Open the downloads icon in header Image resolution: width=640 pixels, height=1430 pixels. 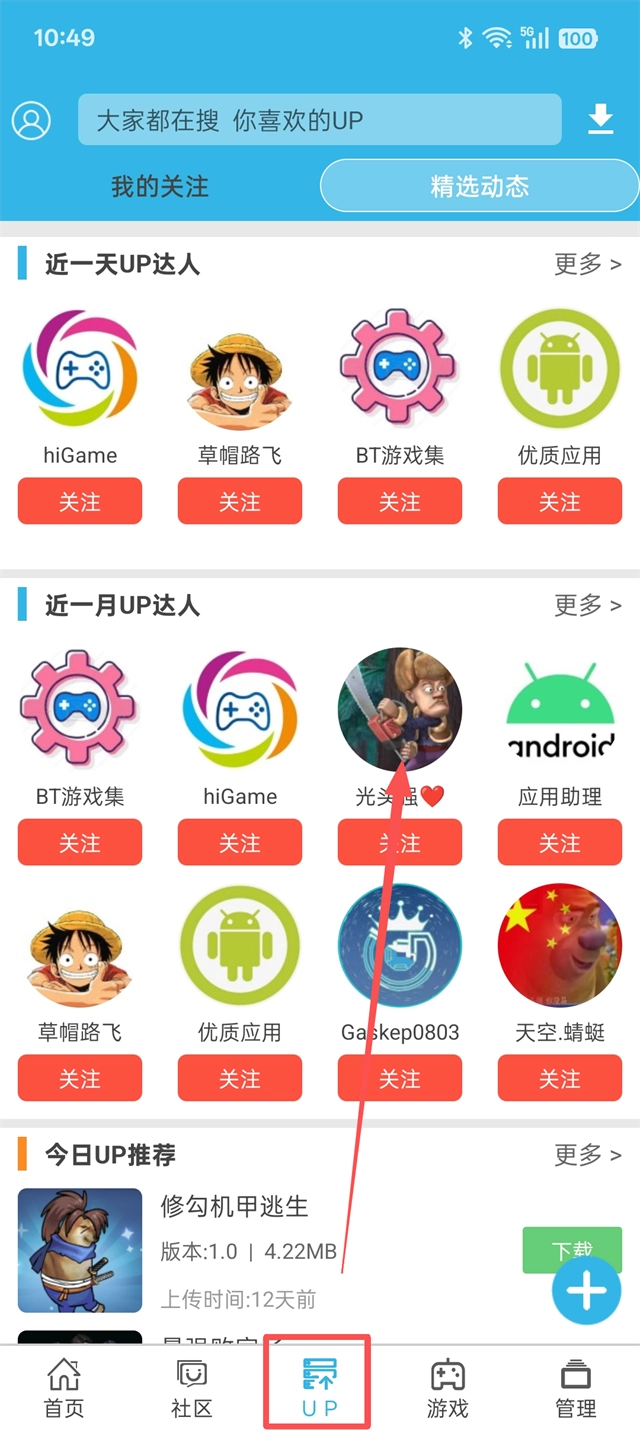(600, 120)
